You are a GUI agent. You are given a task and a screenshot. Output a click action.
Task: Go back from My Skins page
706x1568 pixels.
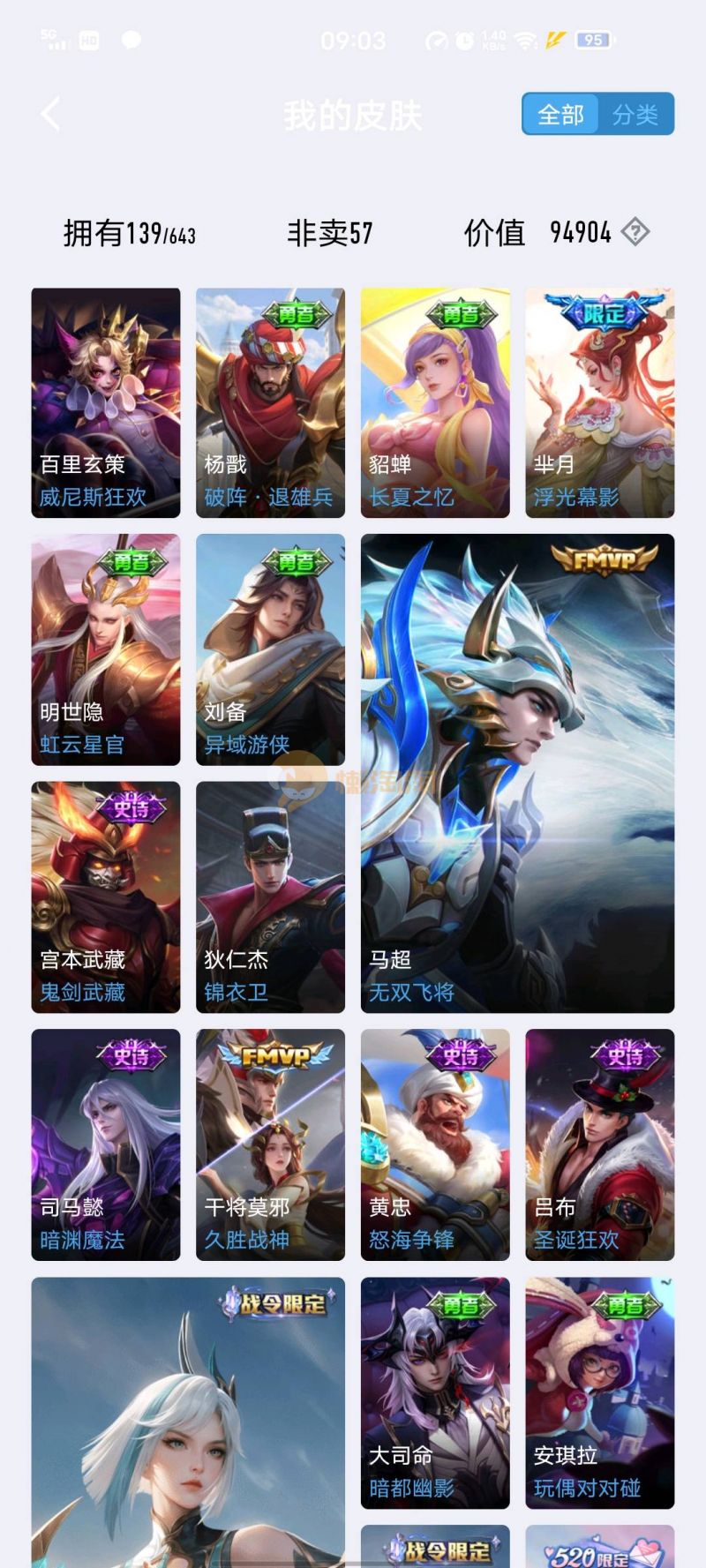tap(51, 115)
